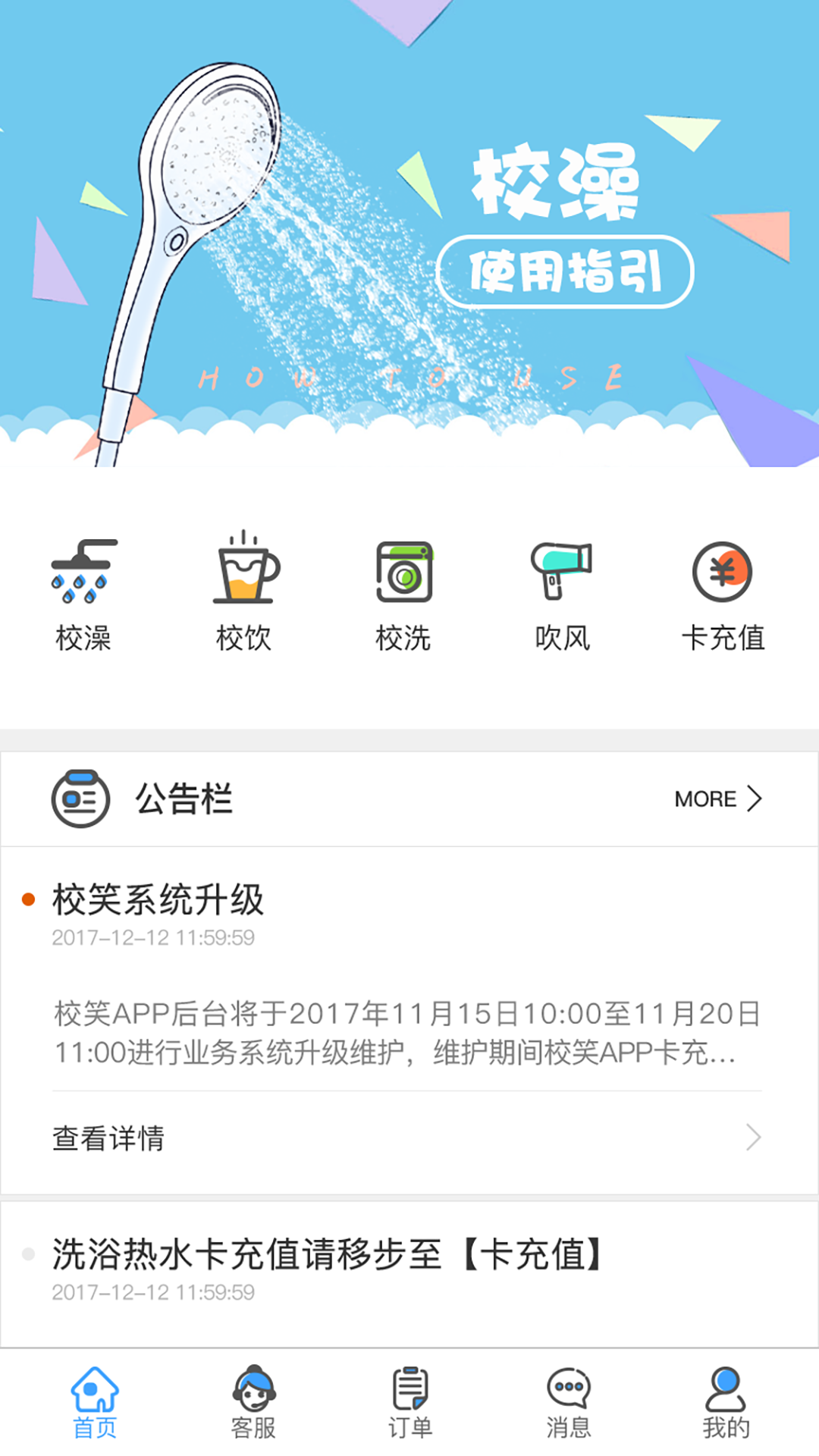The image size is (819, 1456).
Task: Open the 校澡 shower service
Action: [83, 595]
